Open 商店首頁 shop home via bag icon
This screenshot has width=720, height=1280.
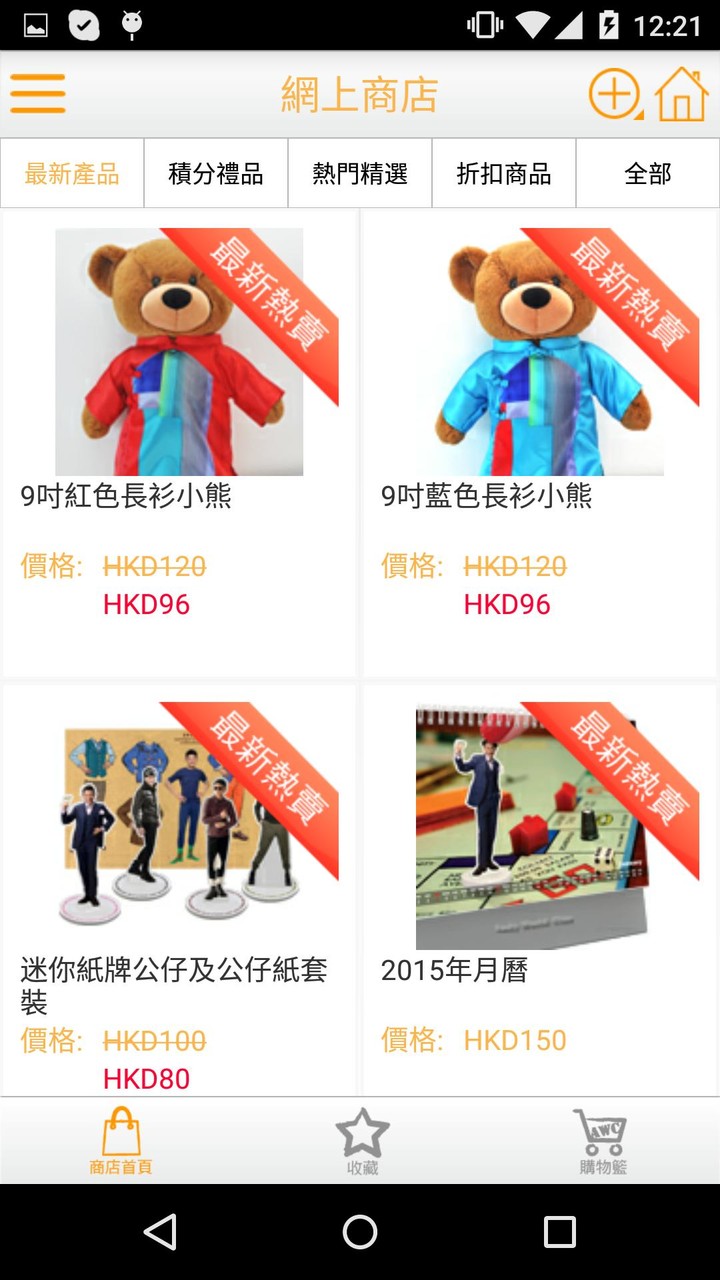tap(120, 1140)
